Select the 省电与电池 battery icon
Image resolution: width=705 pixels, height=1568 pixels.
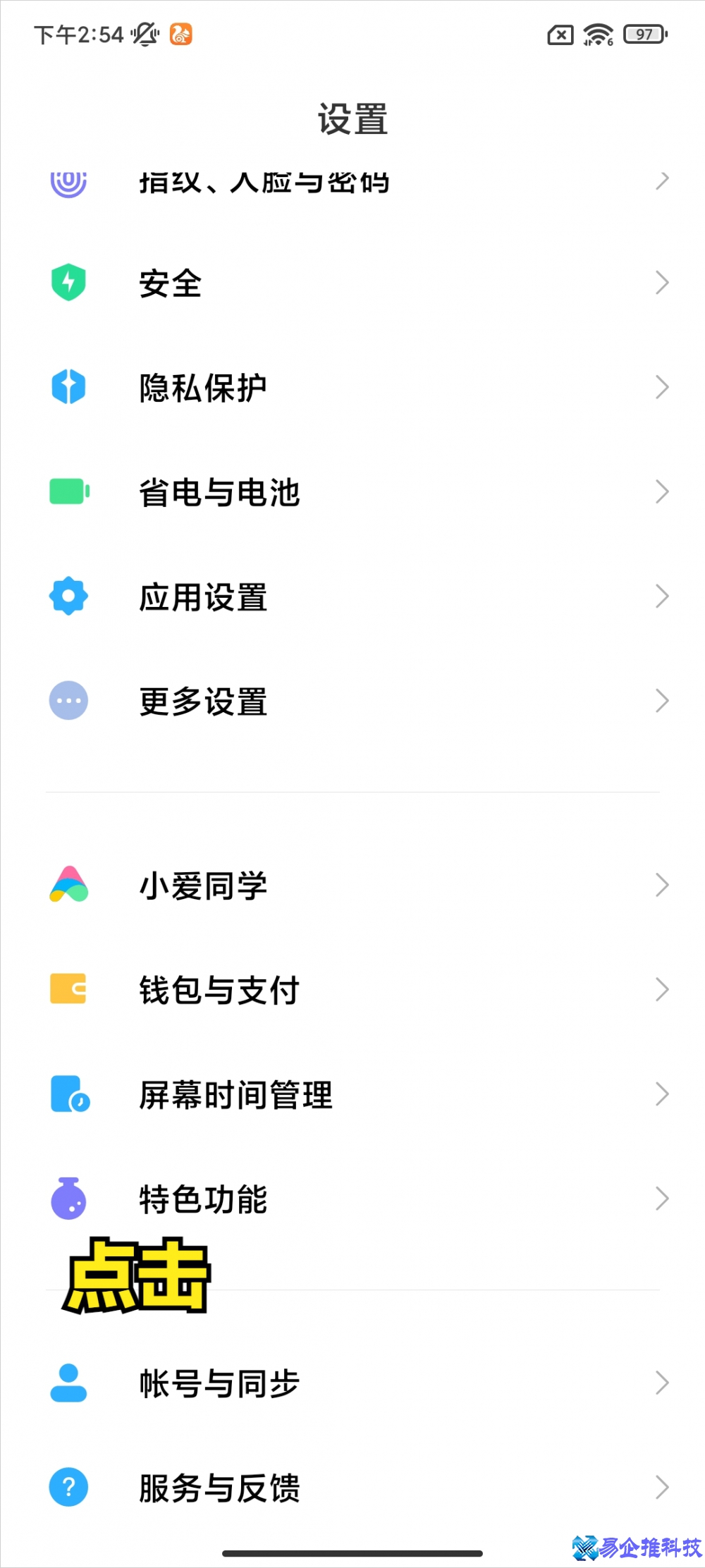point(68,491)
